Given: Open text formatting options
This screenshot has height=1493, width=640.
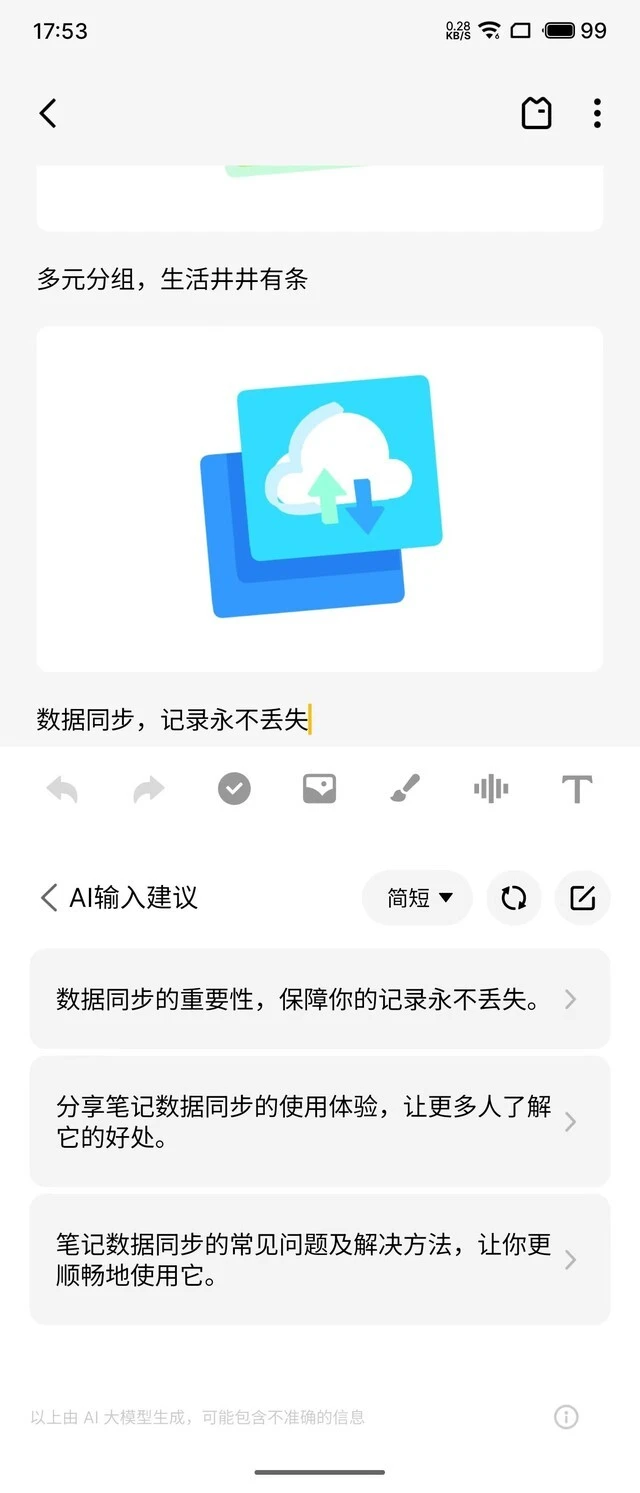Looking at the screenshot, I should pos(577,790).
